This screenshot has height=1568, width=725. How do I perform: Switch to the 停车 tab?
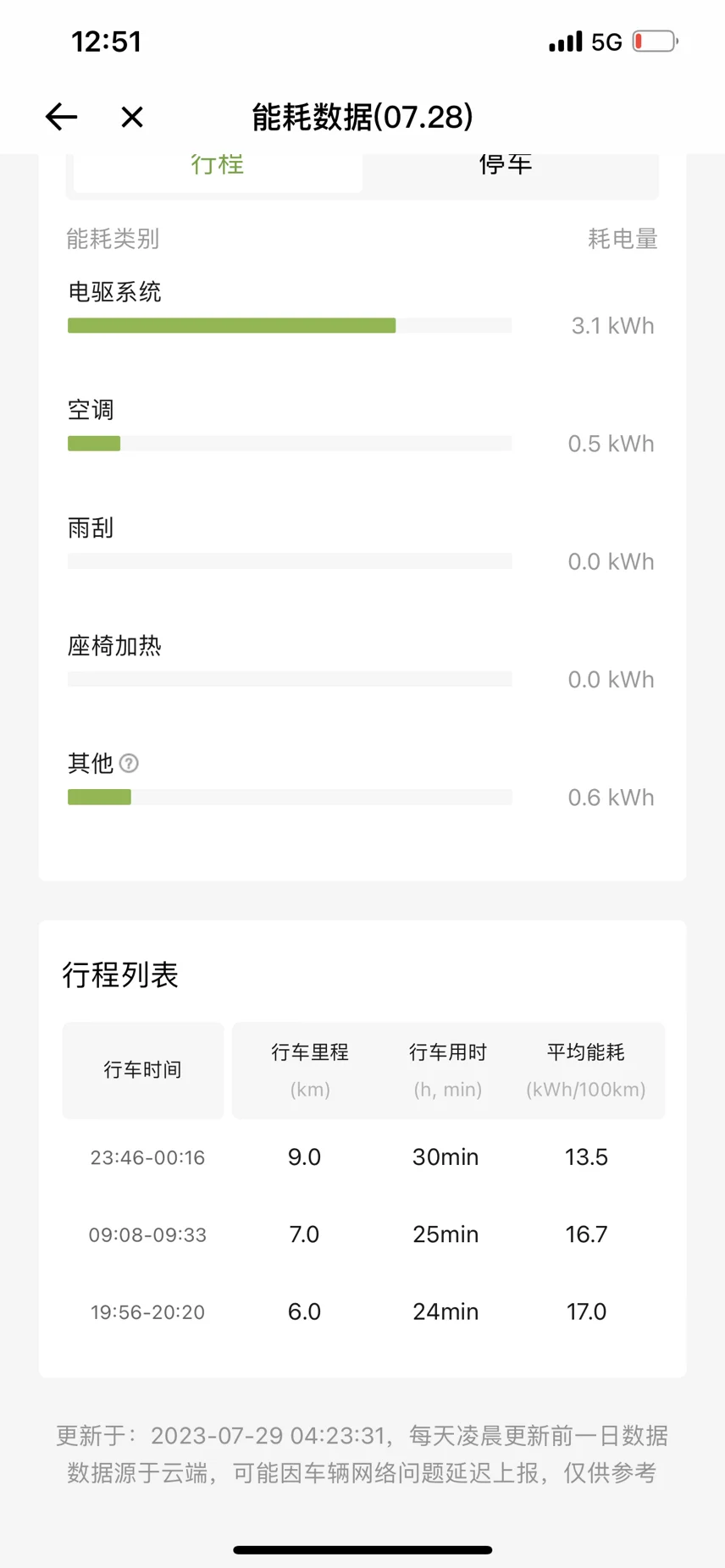506,168
